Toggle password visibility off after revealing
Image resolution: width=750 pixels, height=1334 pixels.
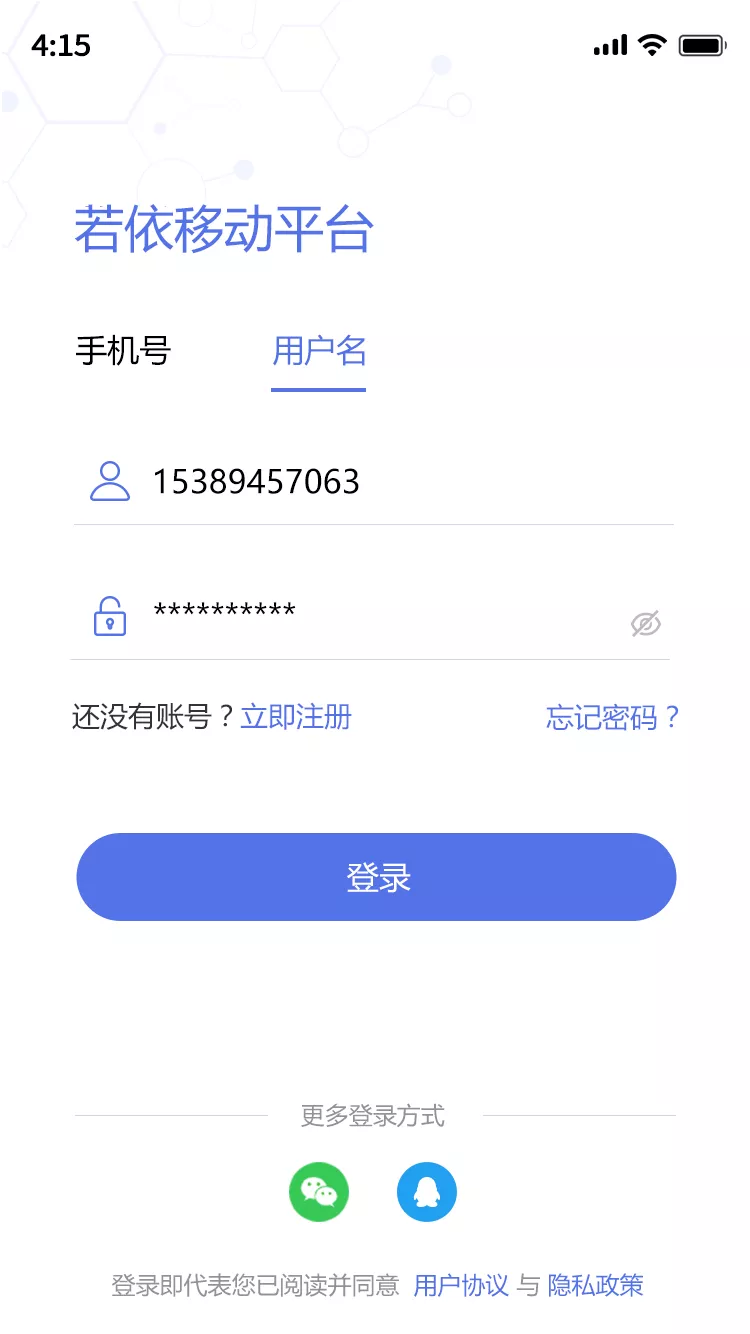(645, 622)
